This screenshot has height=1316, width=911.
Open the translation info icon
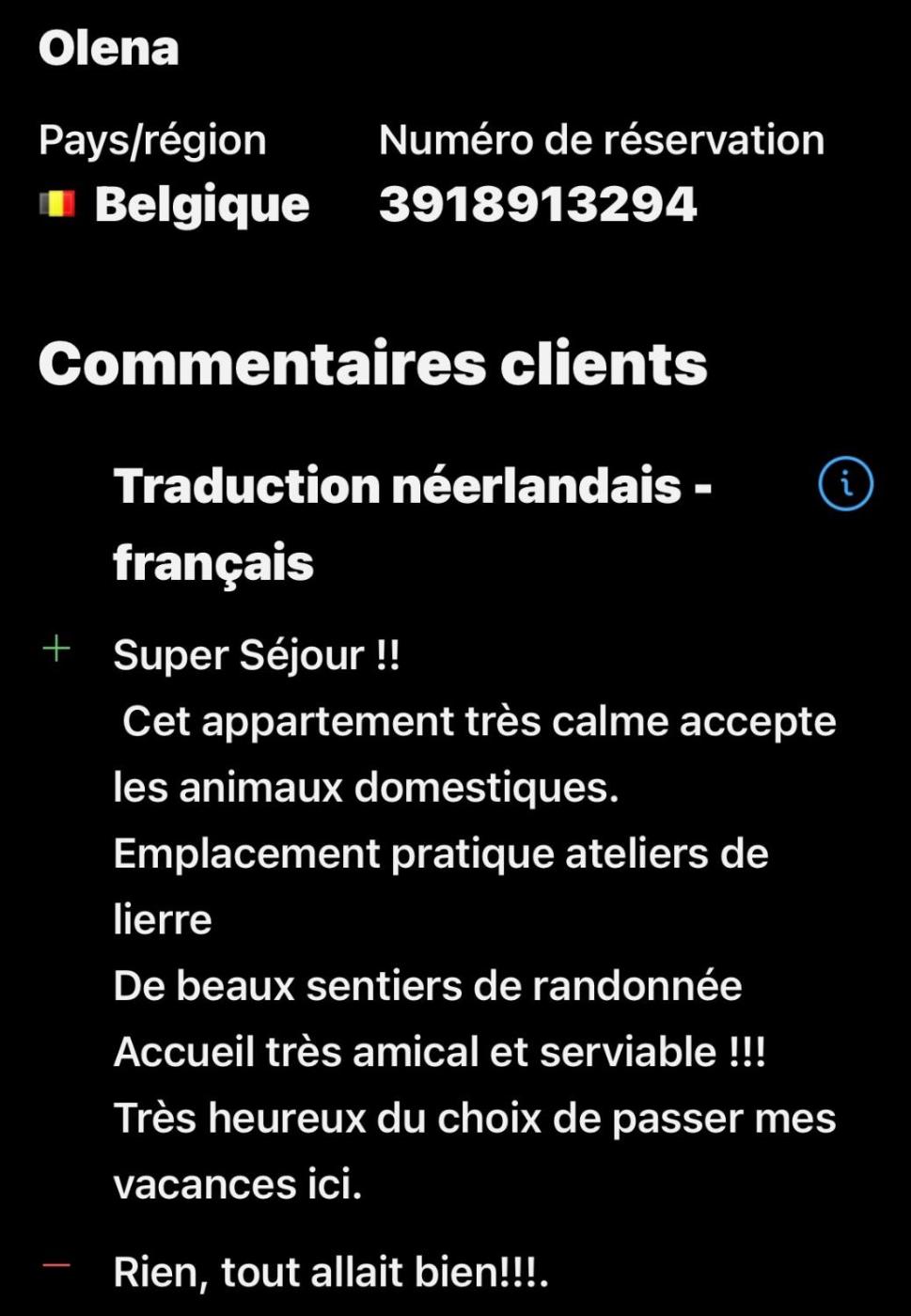click(x=845, y=485)
